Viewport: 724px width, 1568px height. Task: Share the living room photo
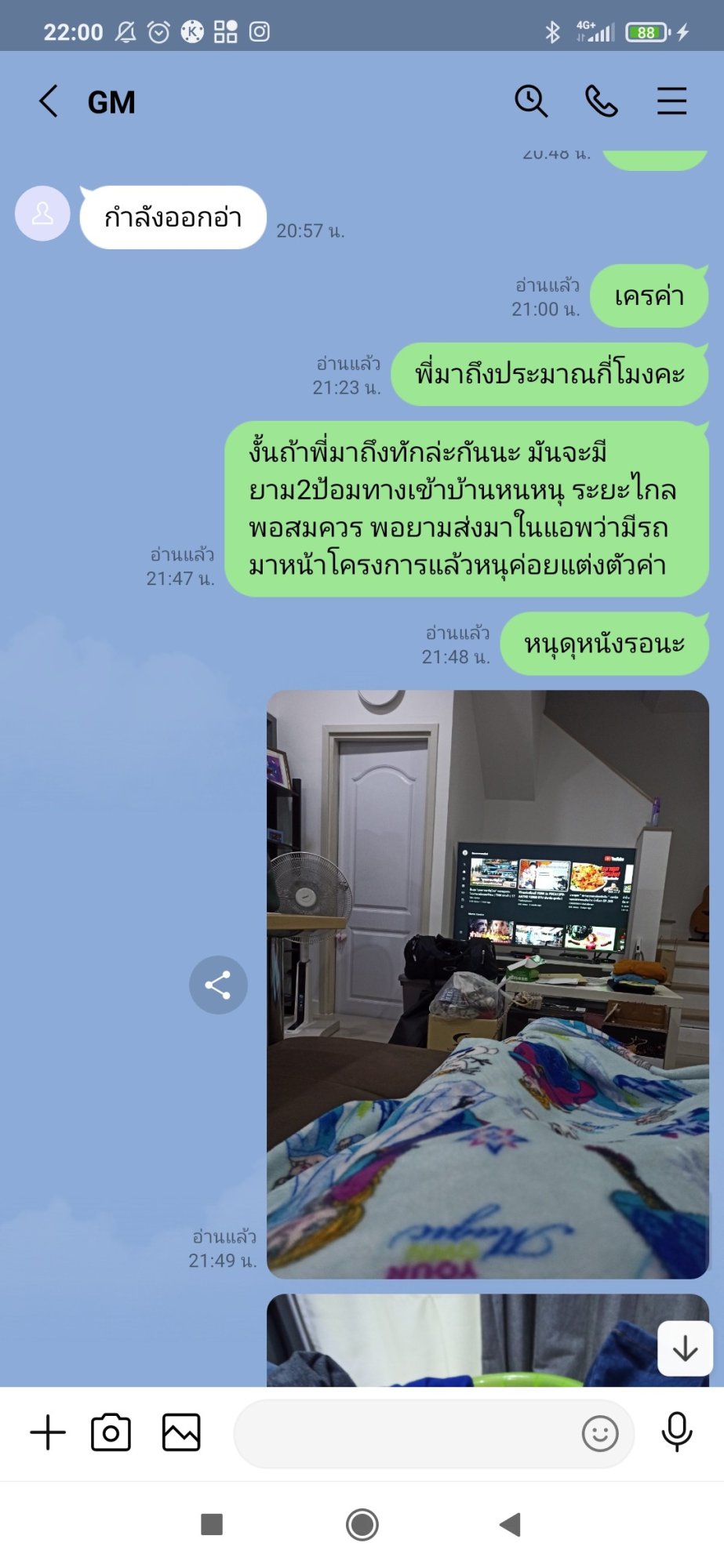pyautogui.click(x=218, y=985)
